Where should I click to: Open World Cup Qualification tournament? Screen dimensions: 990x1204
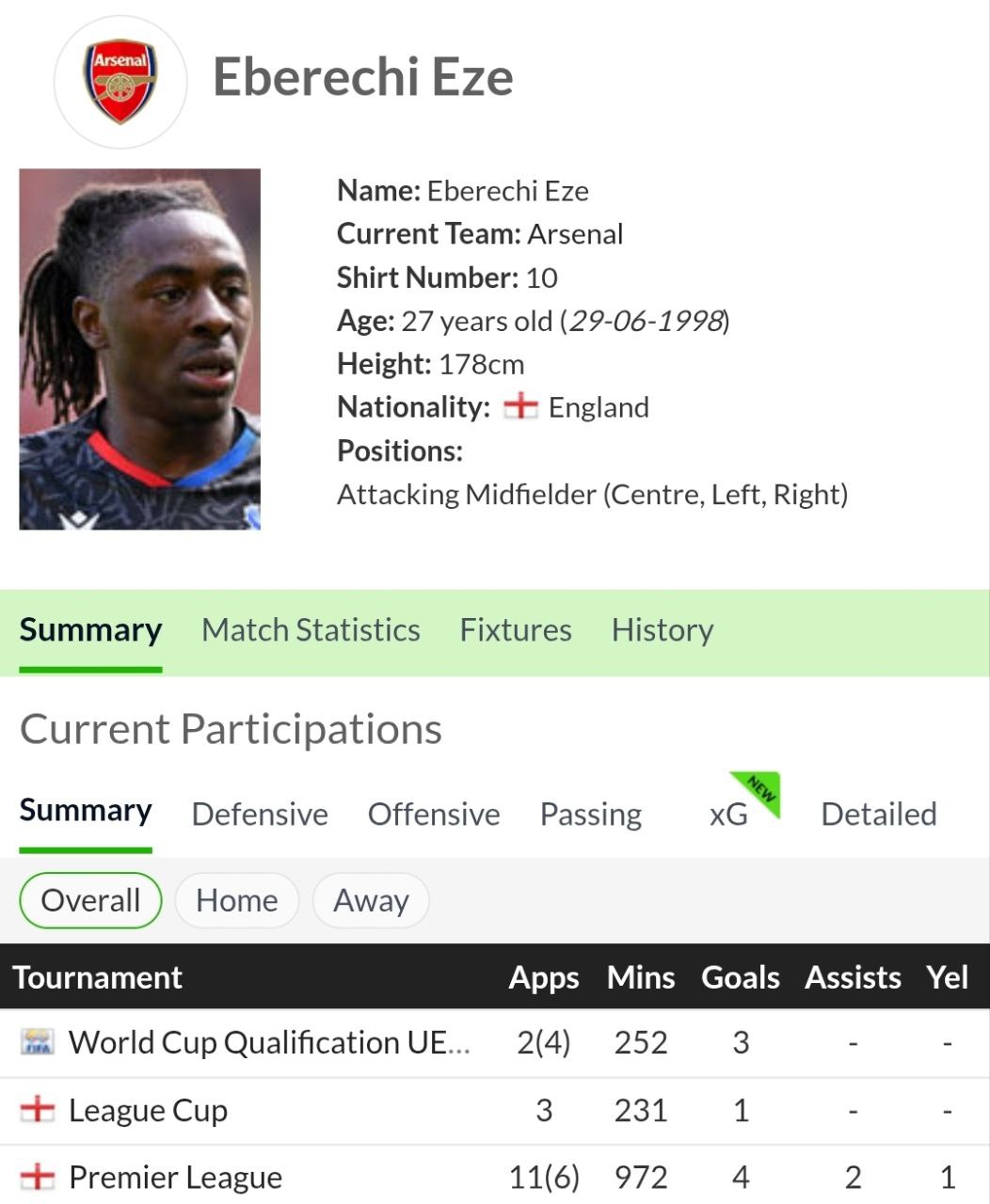click(x=268, y=1042)
